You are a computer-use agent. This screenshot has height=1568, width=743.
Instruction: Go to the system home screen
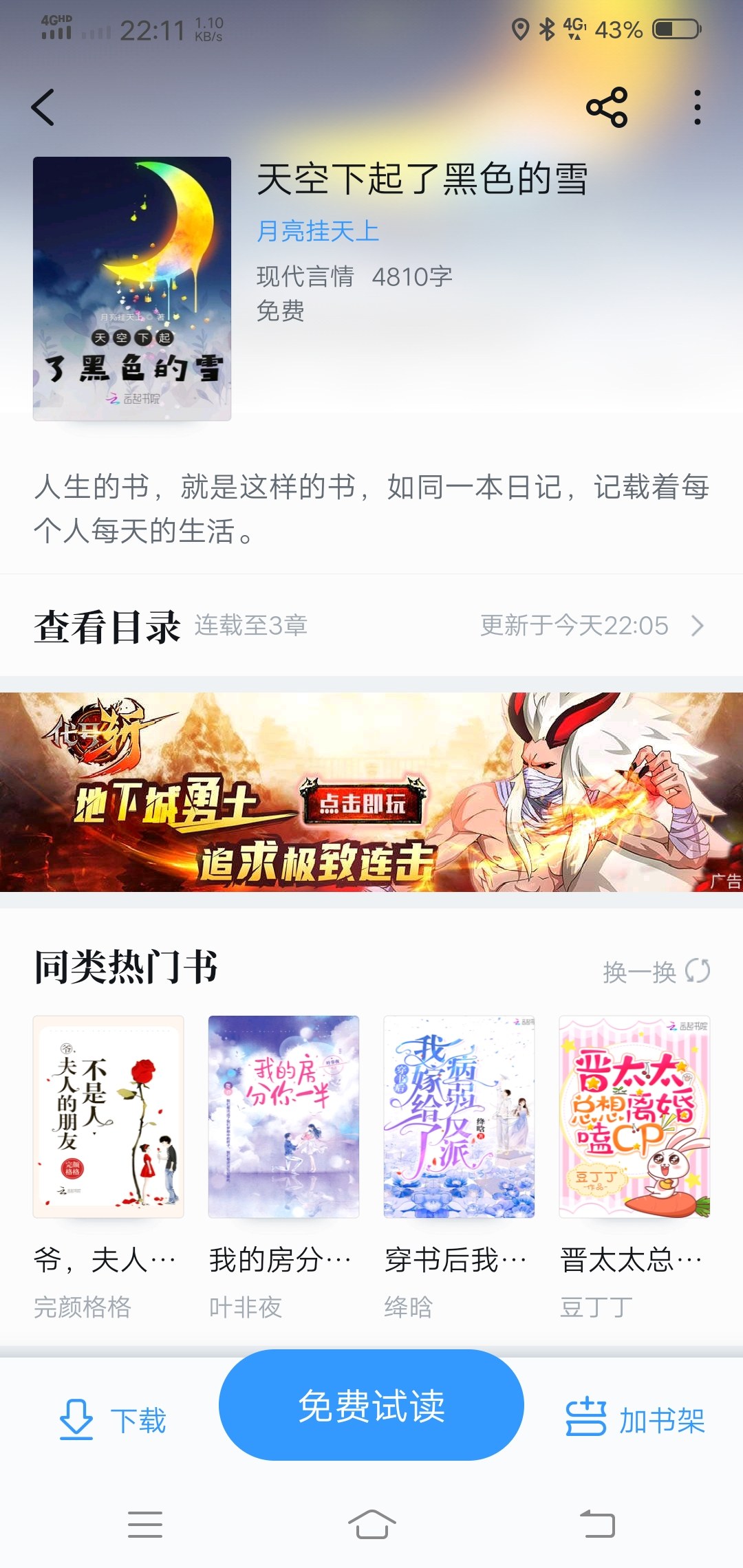coord(371,1525)
